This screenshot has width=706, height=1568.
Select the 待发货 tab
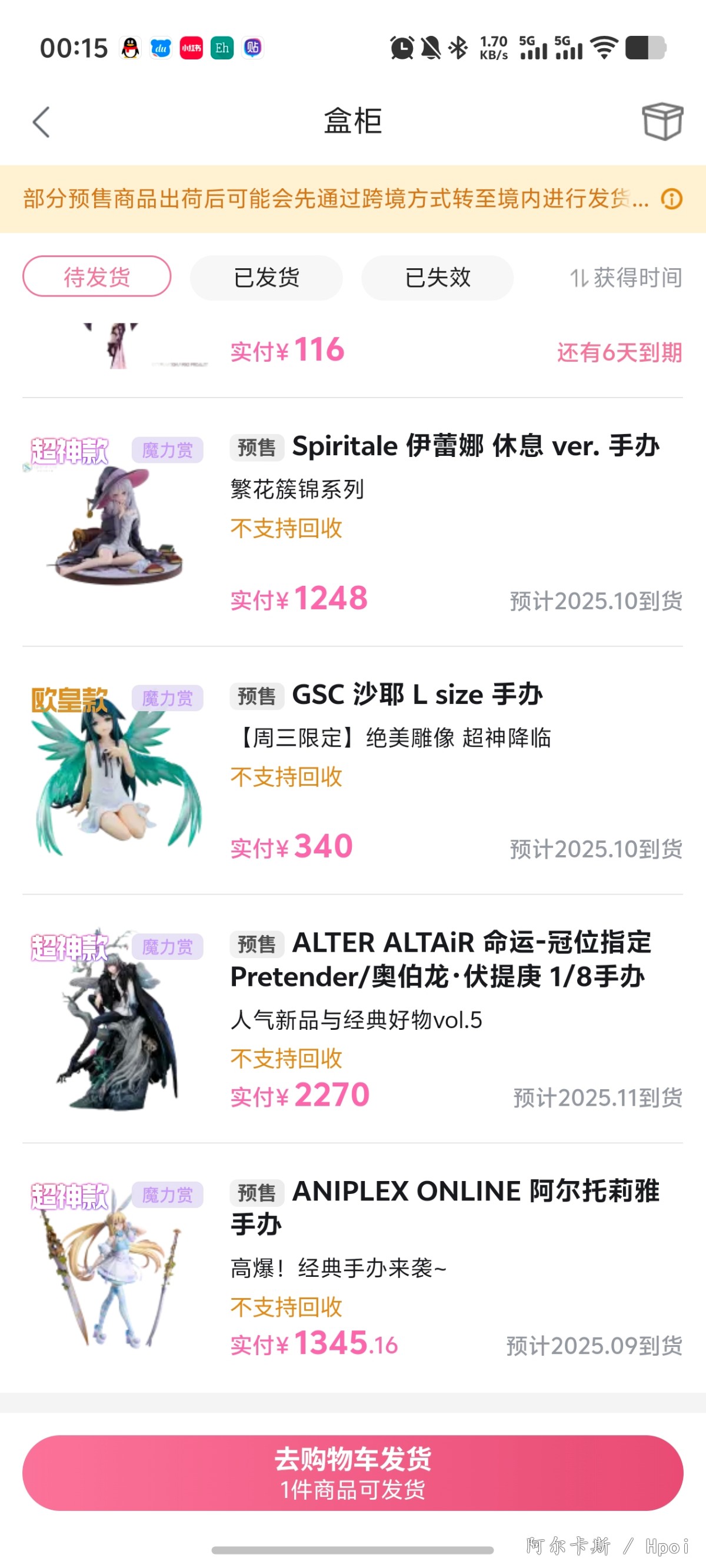coord(97,277)
